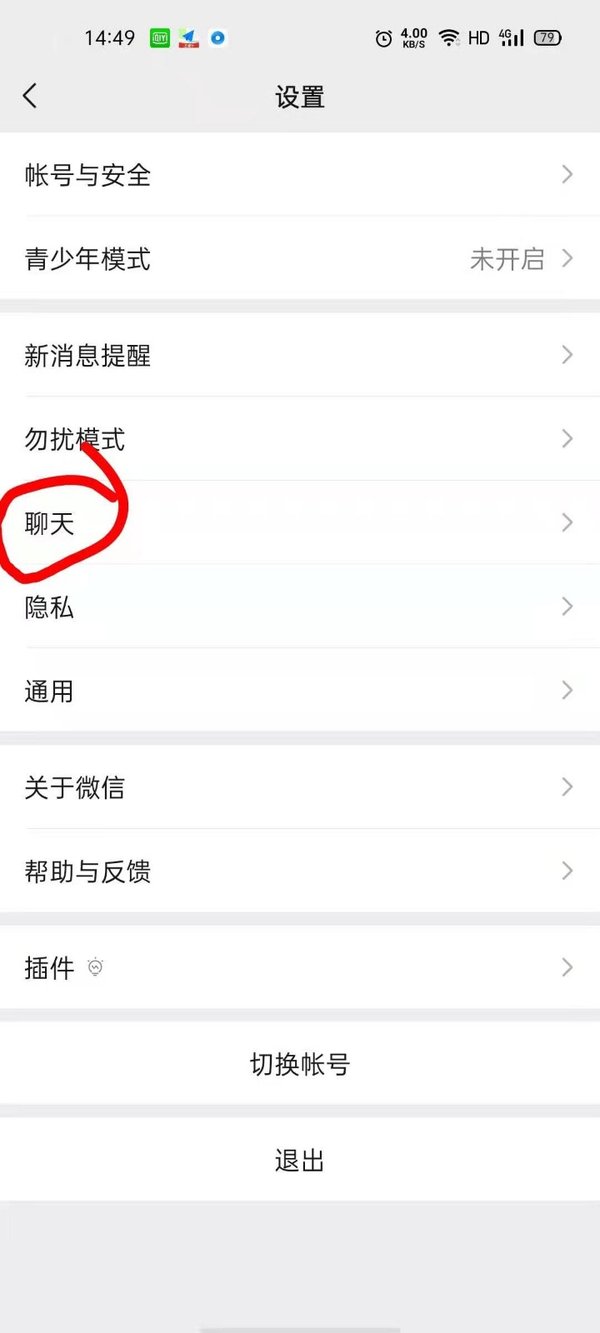Viewport: 600px width, 1333px height.
Task: Go back from the 设置 page
Action: click(x=30, y=96)
